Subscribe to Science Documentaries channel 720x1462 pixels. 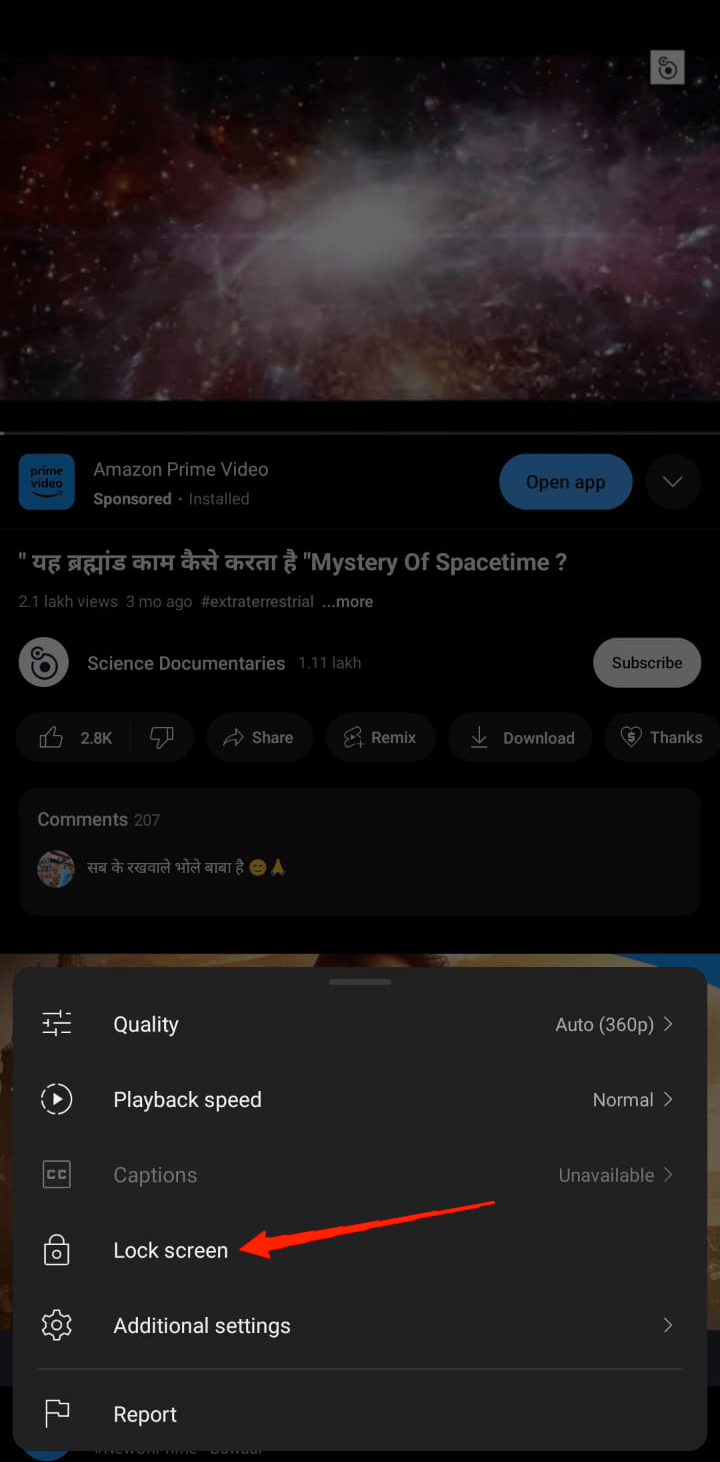click(646, 662)
